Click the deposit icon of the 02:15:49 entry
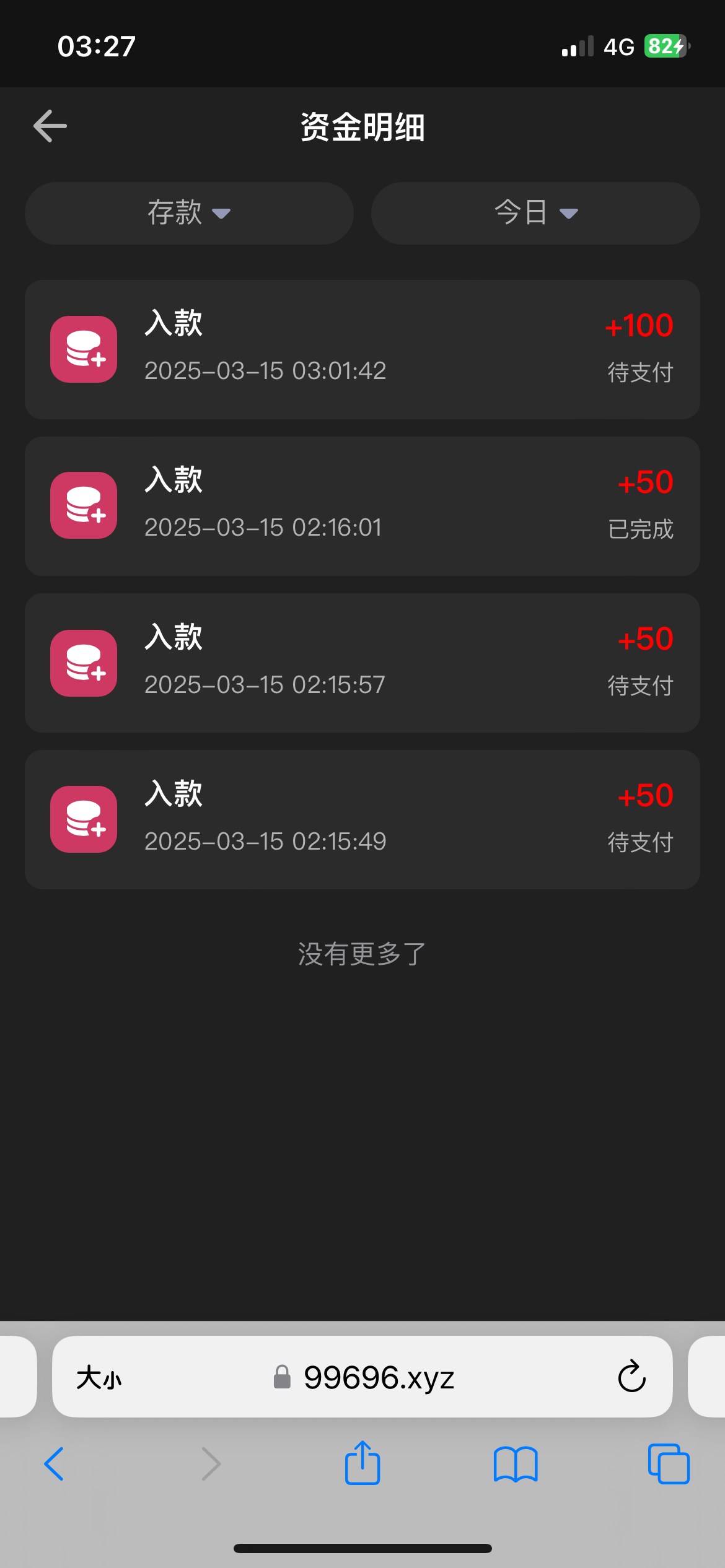The width and height of the screenshot is (725, 1568). (x=83, y=819)
